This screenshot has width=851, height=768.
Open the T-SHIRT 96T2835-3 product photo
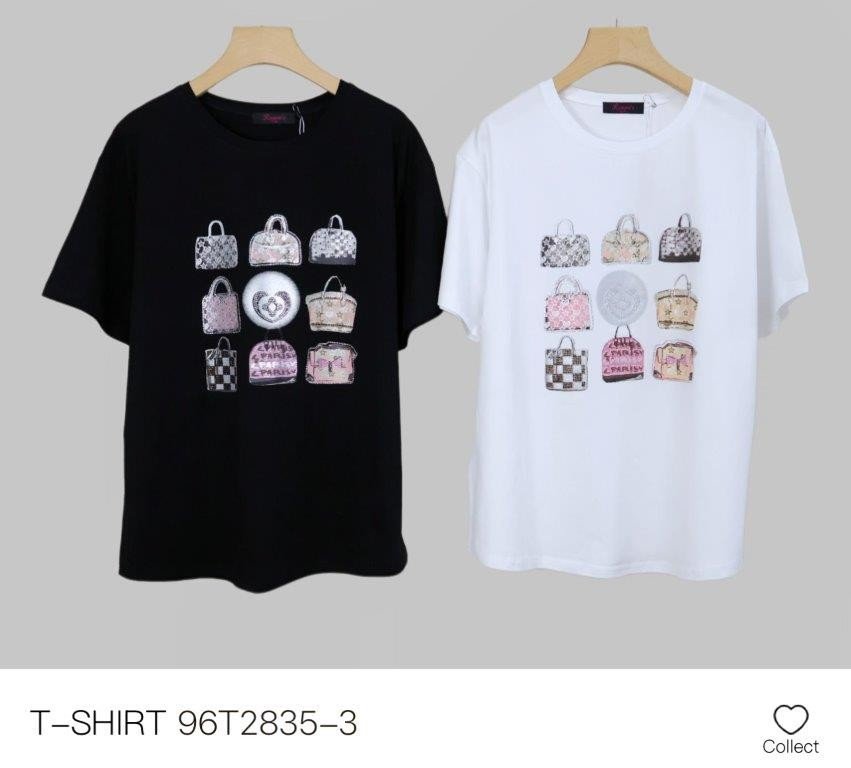click(x=425, y=334)
